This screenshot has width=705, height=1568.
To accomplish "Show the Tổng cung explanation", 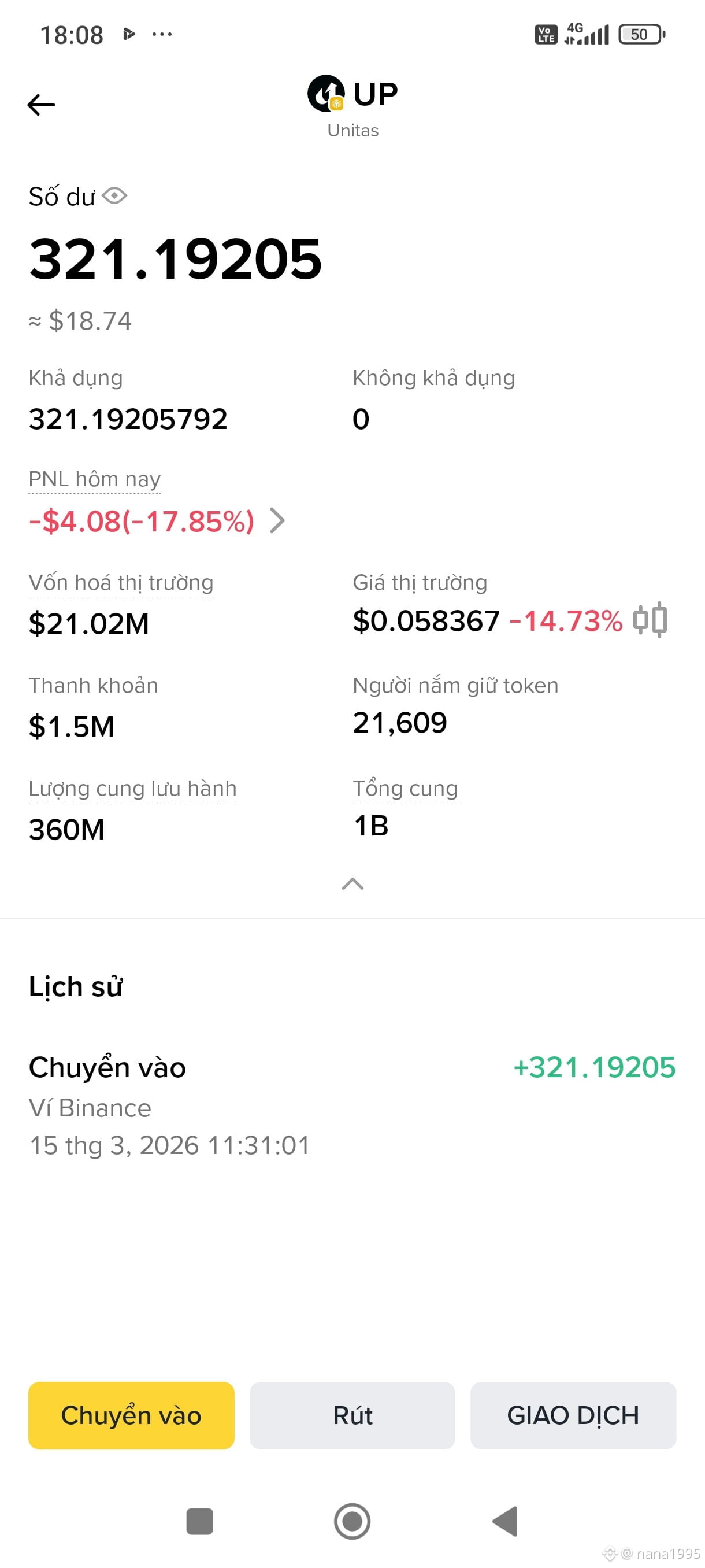I will coord(405,789).
